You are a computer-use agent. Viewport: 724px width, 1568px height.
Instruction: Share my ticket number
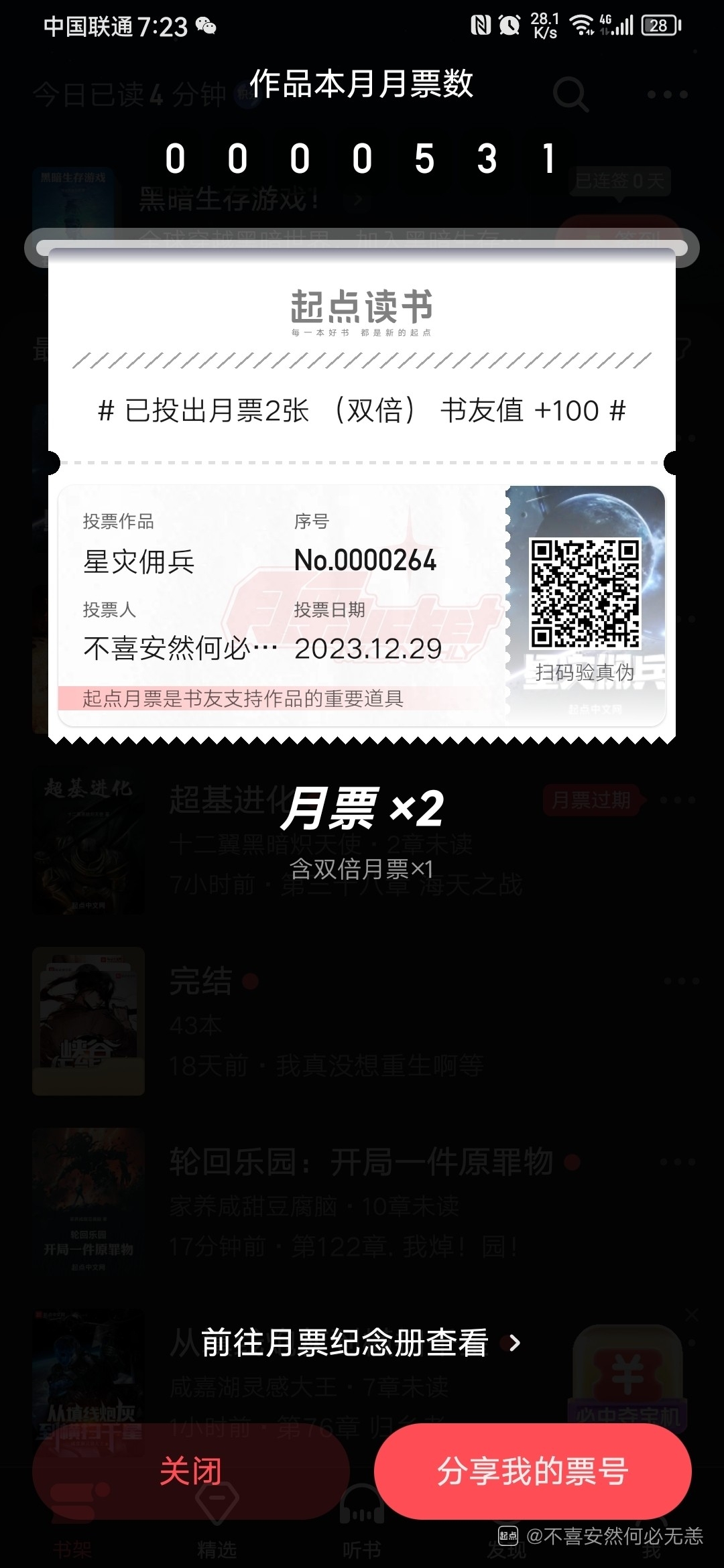[x=532, y=1472]
